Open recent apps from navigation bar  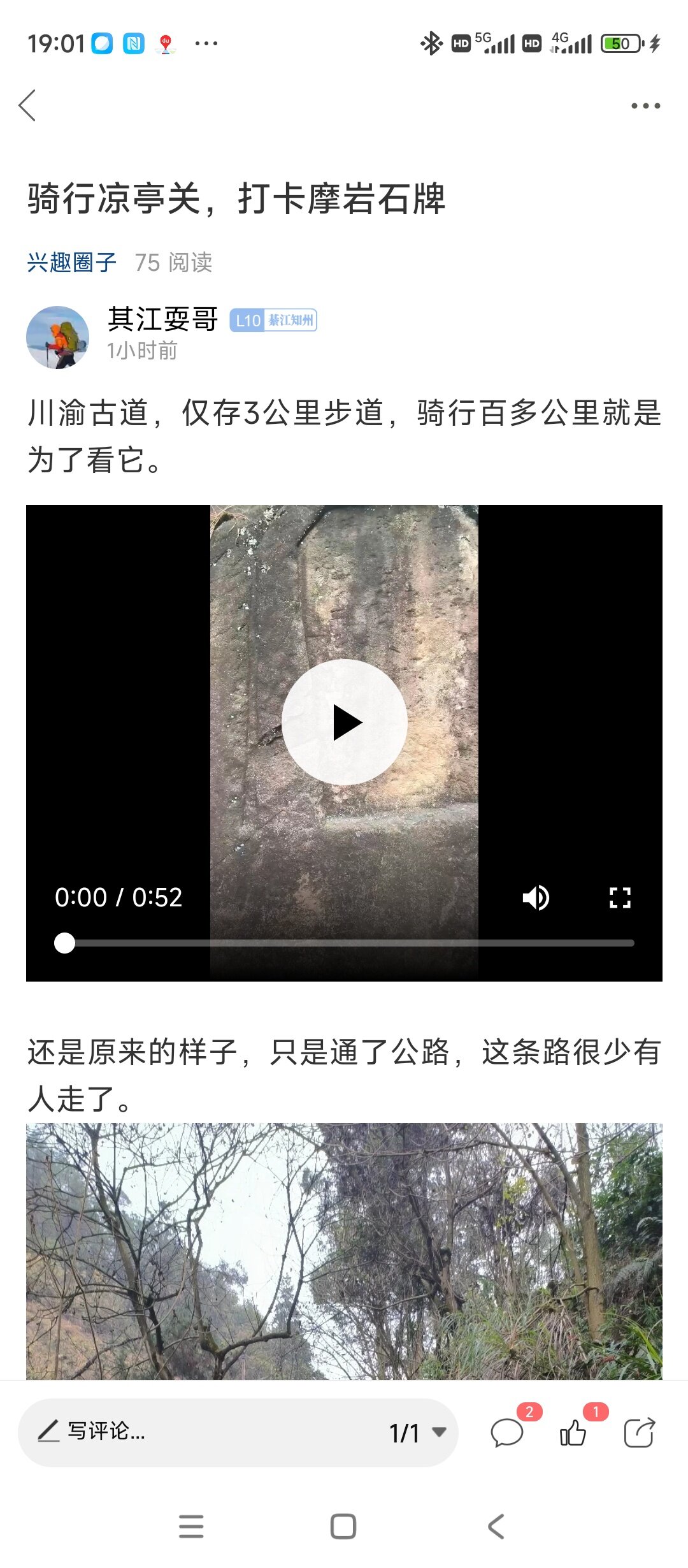coord(191,1527)
